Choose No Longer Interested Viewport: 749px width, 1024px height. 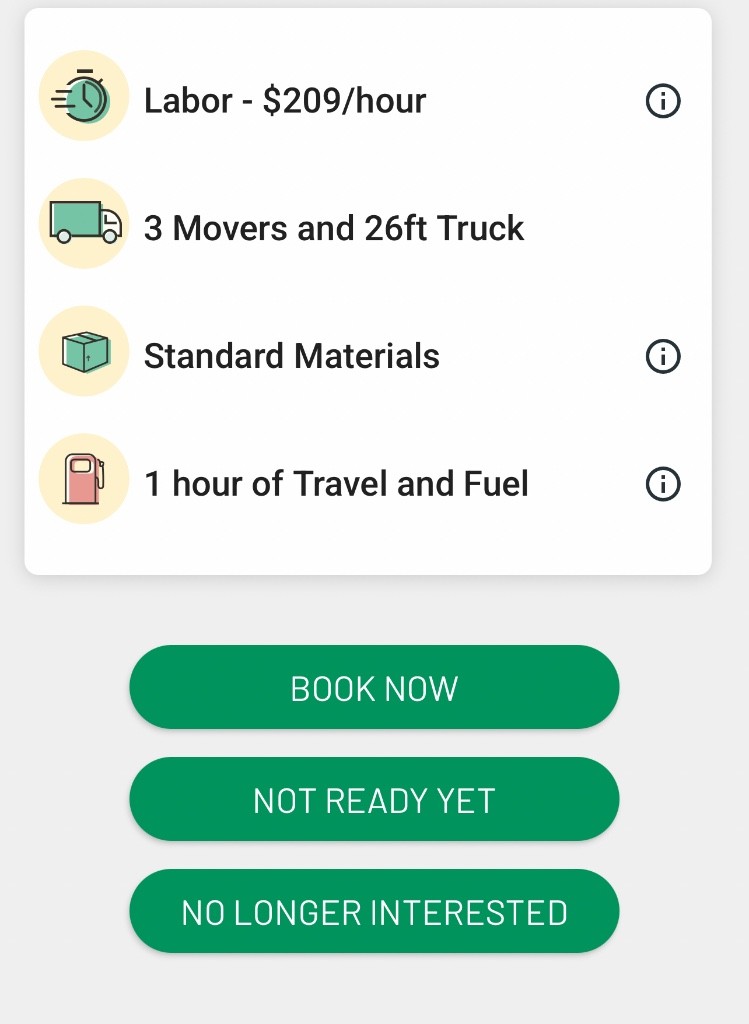pyautogui.click(x=374, y=912)
